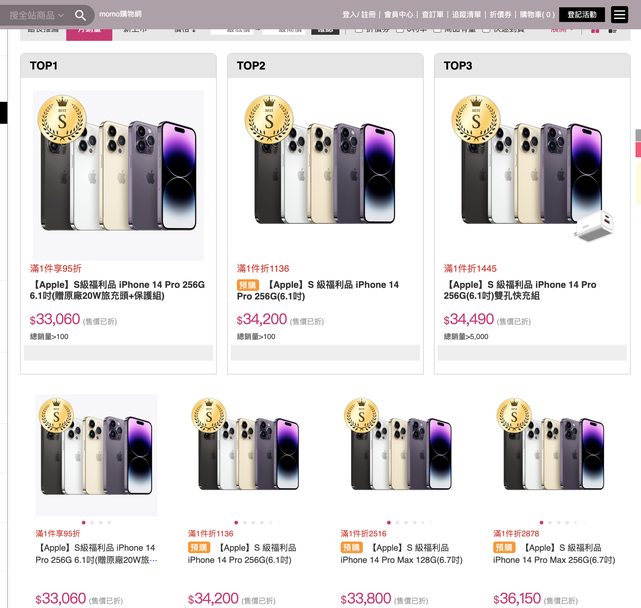641x608 pixels.
Task: Open 登入/註冊 login link
Action: click(360, 15)
